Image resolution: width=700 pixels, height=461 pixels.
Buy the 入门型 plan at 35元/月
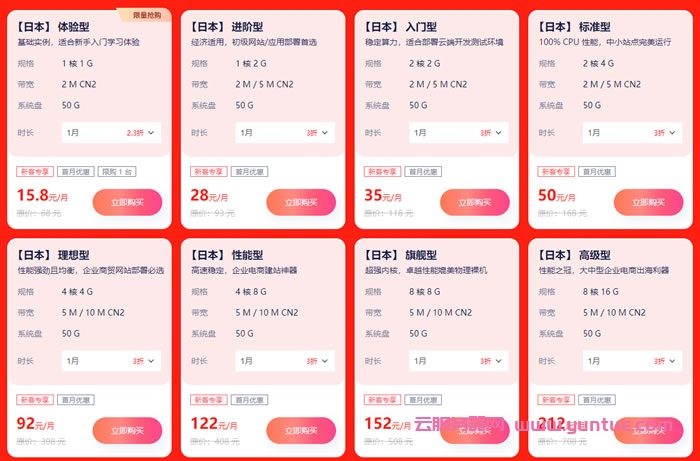click(x=474, y=202)
